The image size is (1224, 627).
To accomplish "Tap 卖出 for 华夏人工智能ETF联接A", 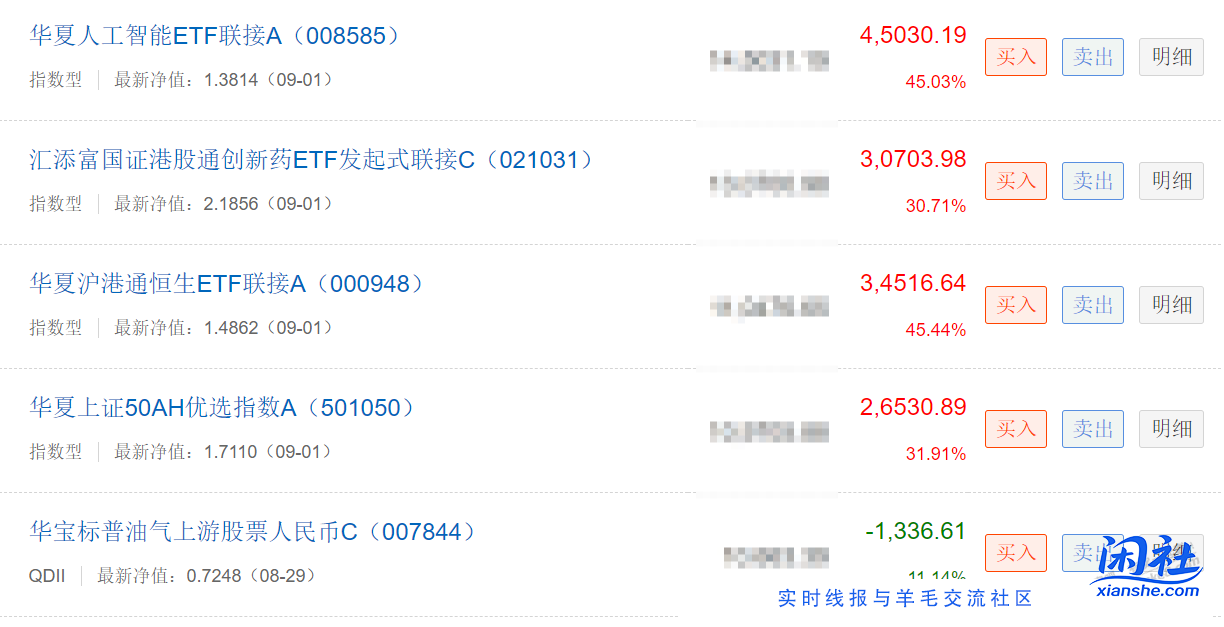I will point(1092,57).
